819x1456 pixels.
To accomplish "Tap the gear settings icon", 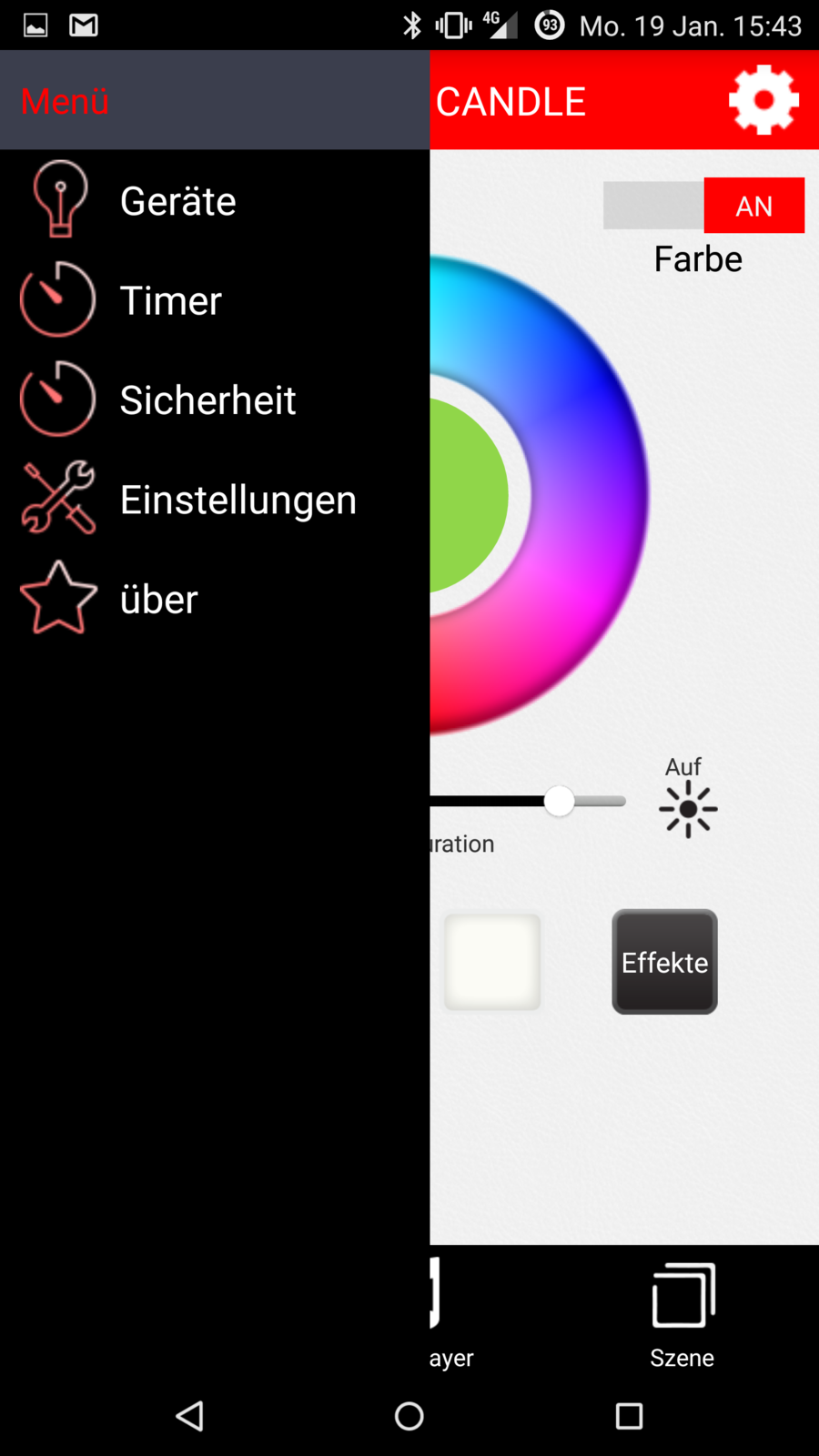I will pos(763,100).
